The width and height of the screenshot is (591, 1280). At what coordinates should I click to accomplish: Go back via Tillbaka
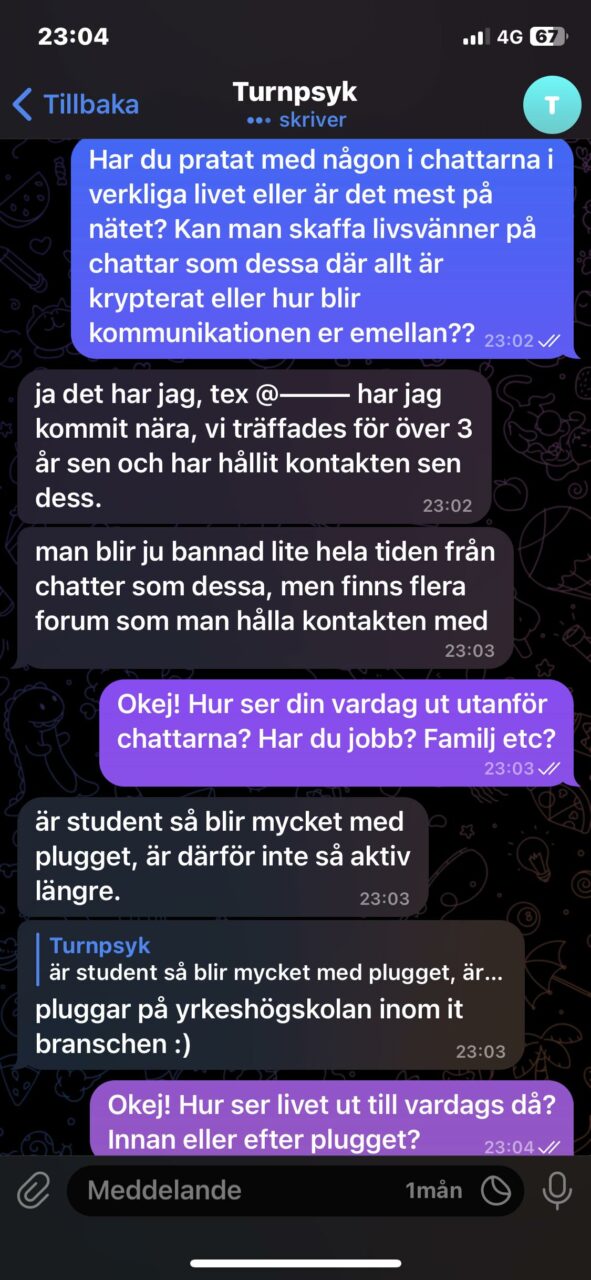(x=75, y=104)
